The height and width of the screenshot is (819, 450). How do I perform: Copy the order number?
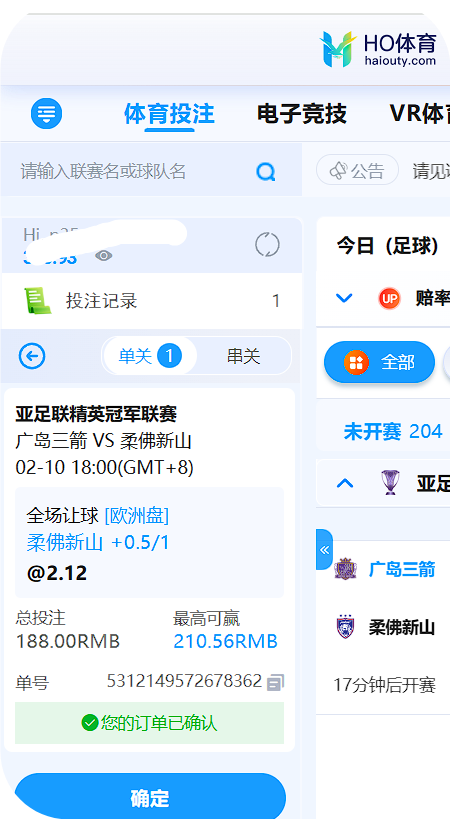tap(275, 682)
